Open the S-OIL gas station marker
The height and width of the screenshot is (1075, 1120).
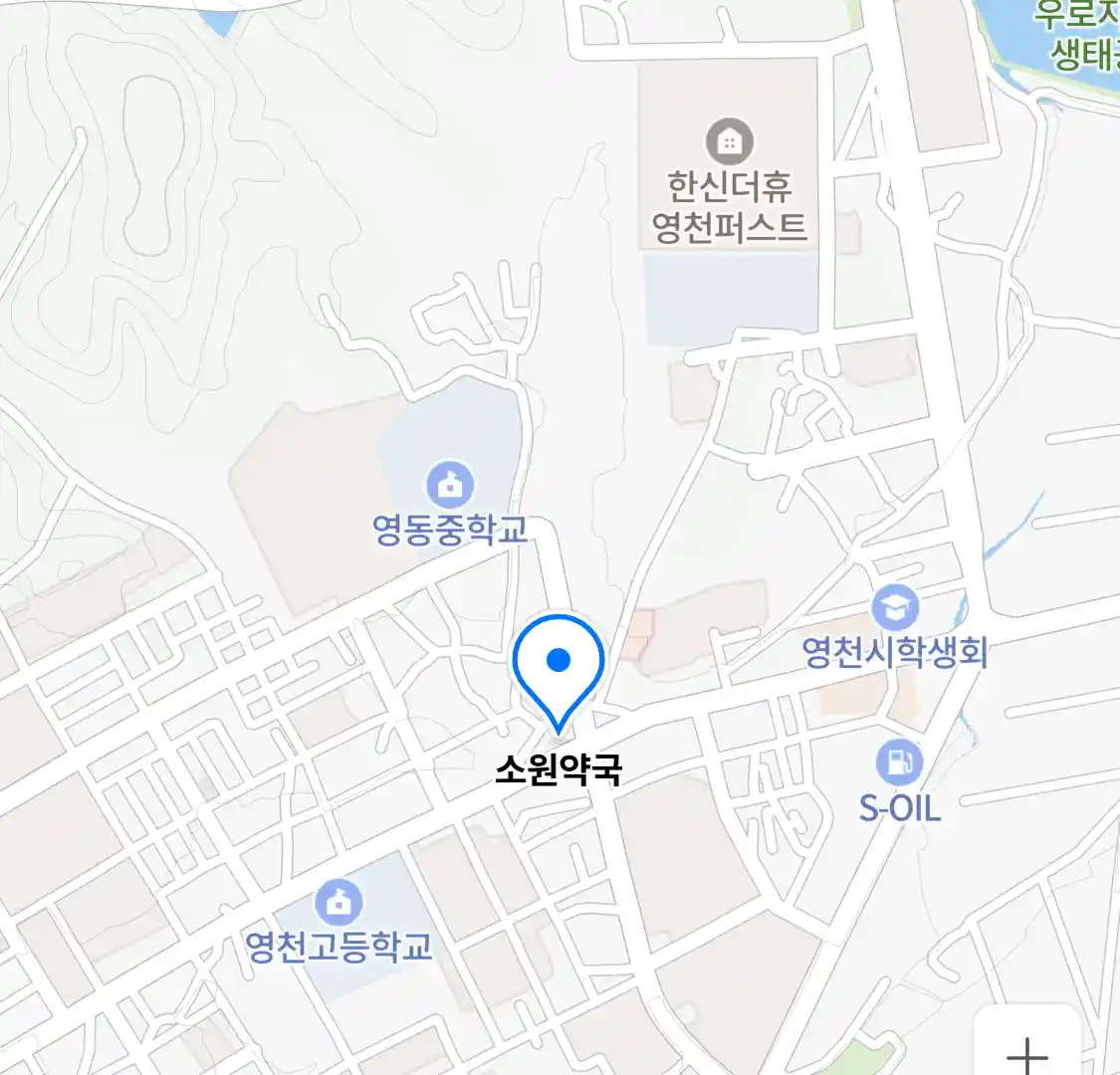899,763
